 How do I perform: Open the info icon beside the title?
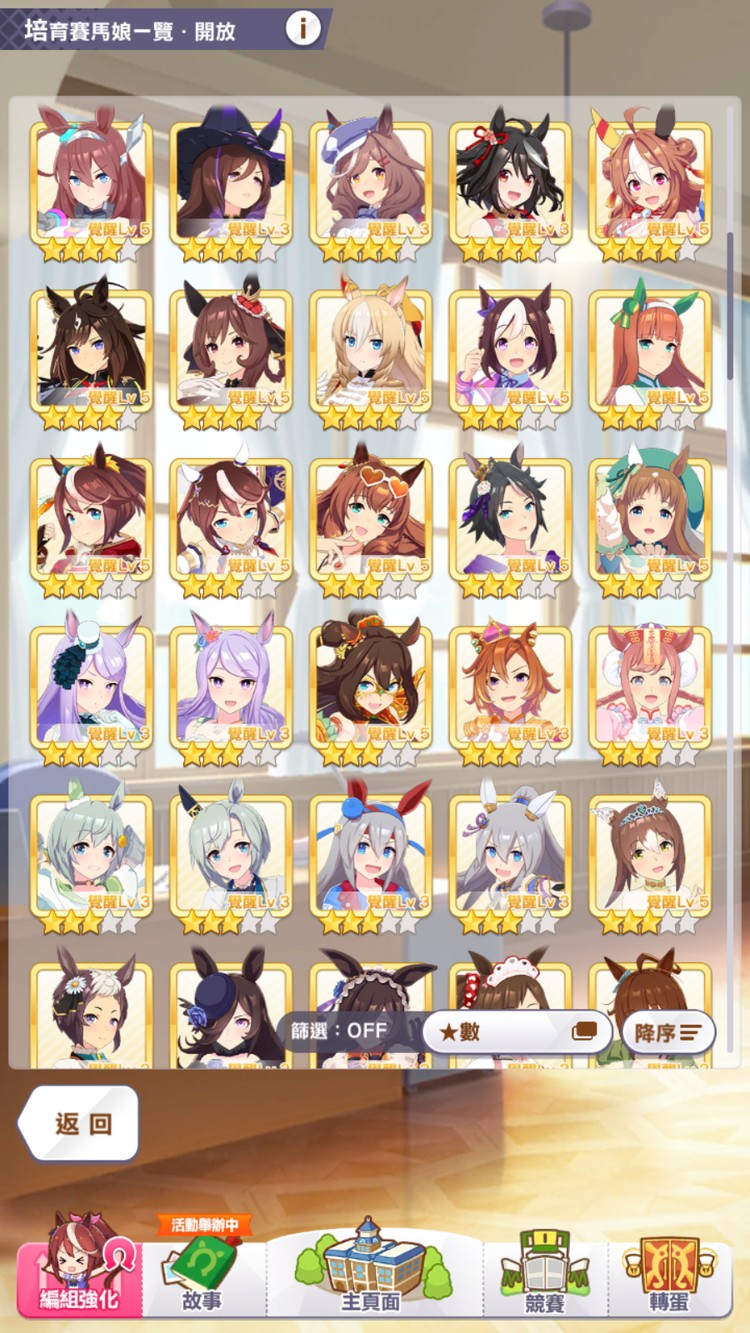(303, 28)
